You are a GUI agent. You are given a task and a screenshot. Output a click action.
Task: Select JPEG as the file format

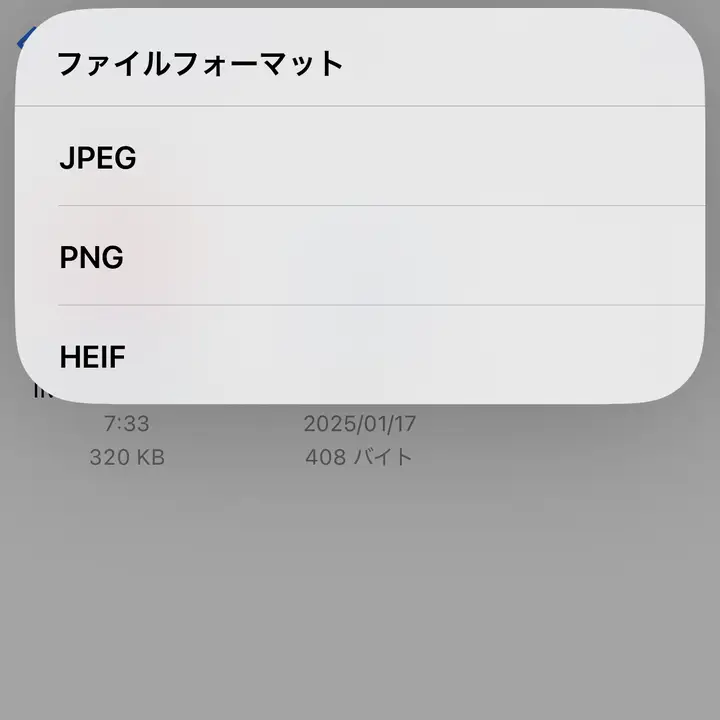98,158
